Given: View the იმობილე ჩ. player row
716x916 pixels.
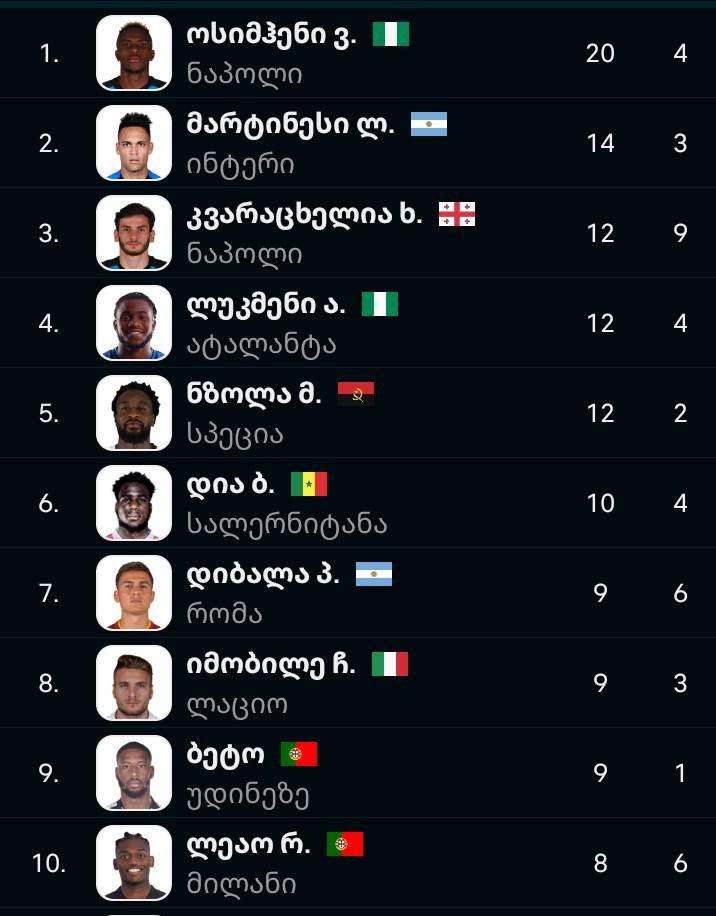Looking at the screenshot, I should point(270,683).
